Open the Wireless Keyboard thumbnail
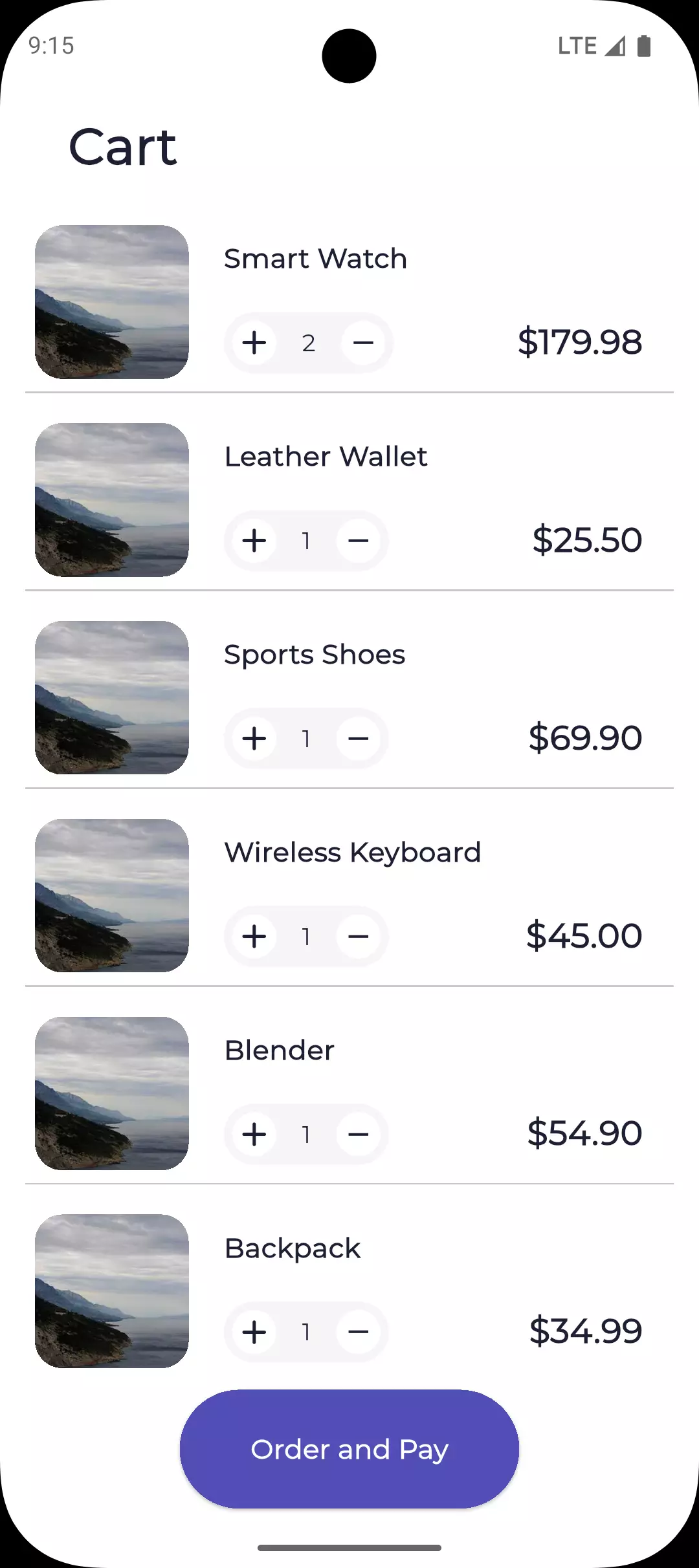This screenshot has width=699, height=1568. pos(112,896)
